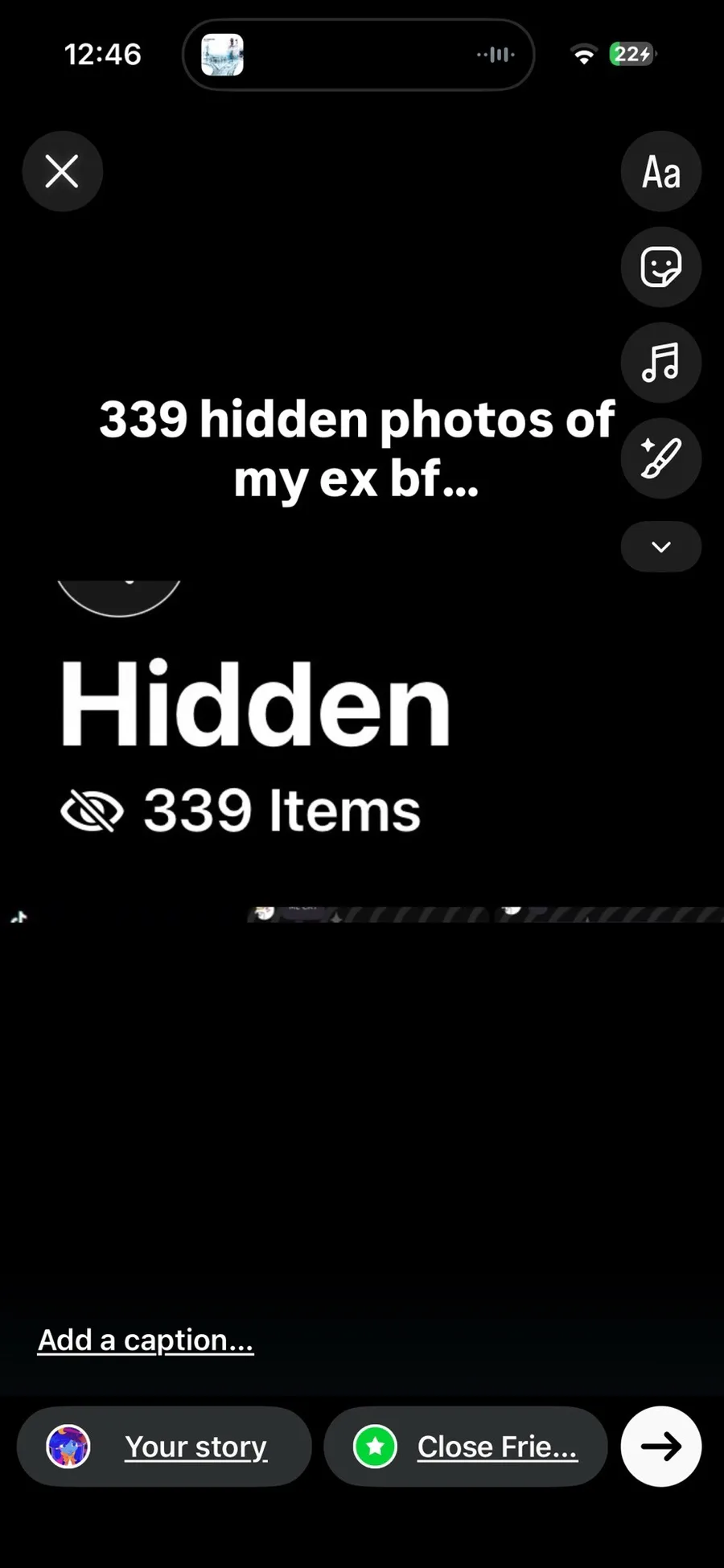Share to Your story

(164, 1447)
